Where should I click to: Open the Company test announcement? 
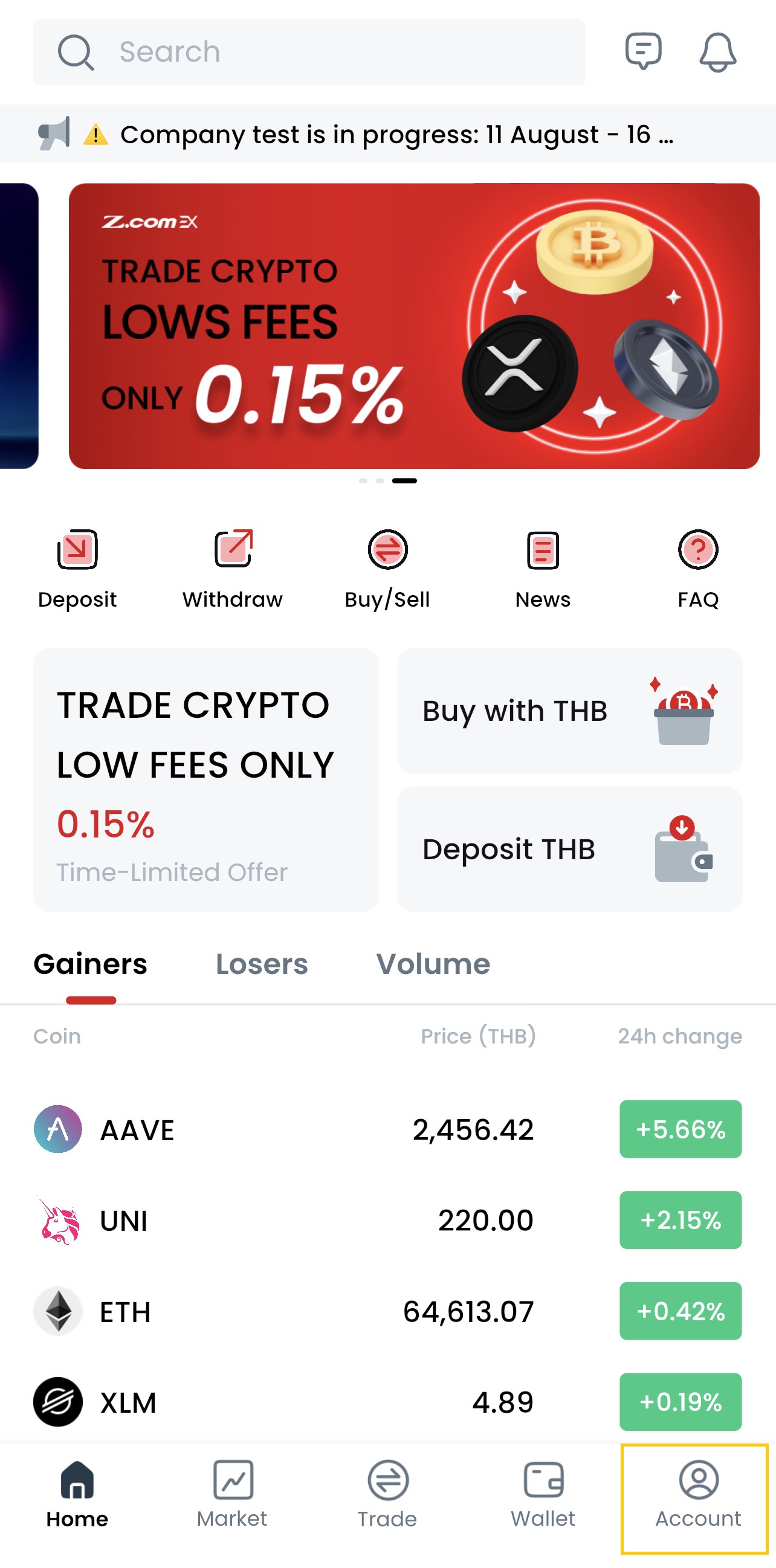coord(396,134)
